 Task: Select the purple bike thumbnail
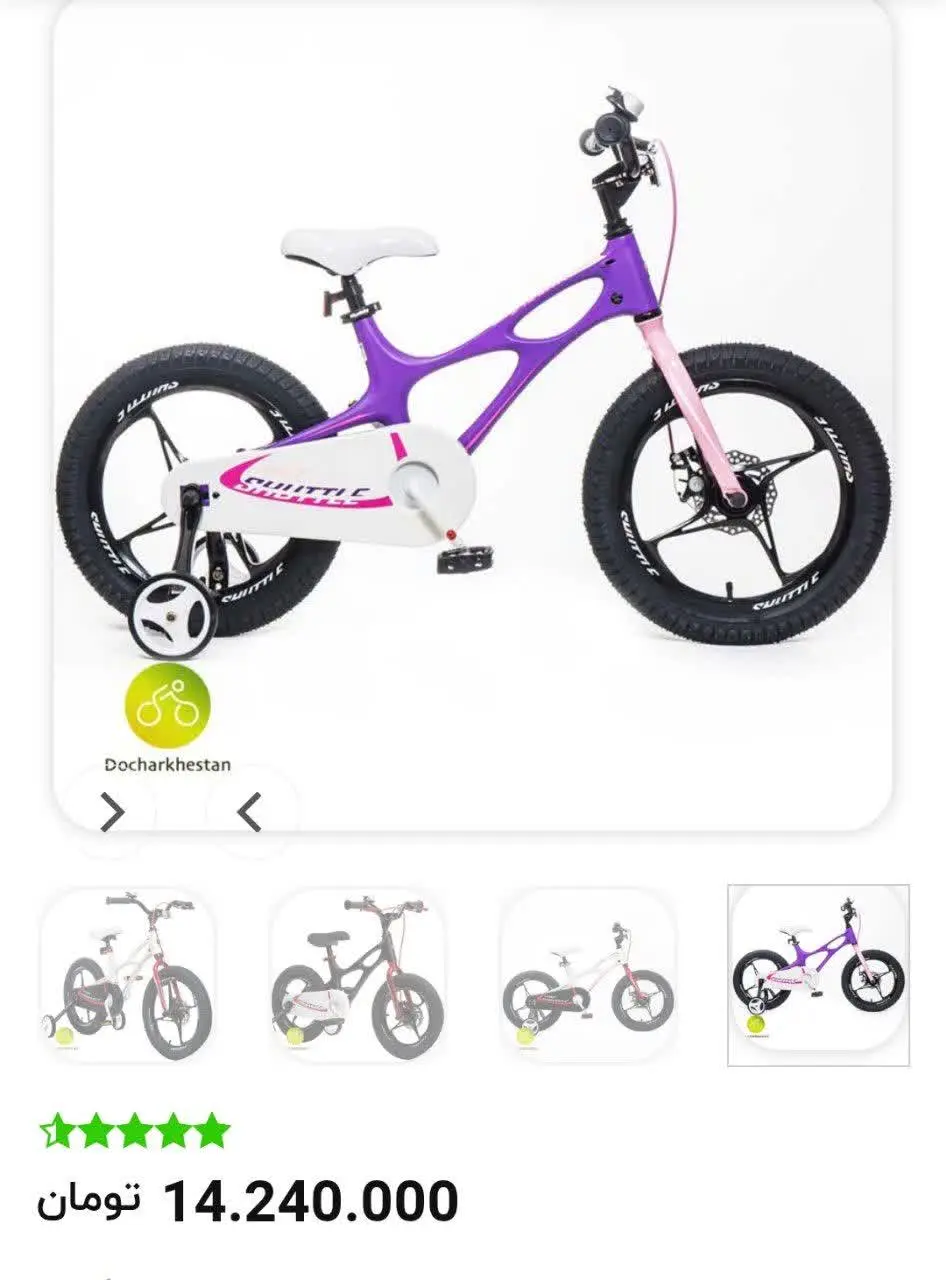click(818, 975)
